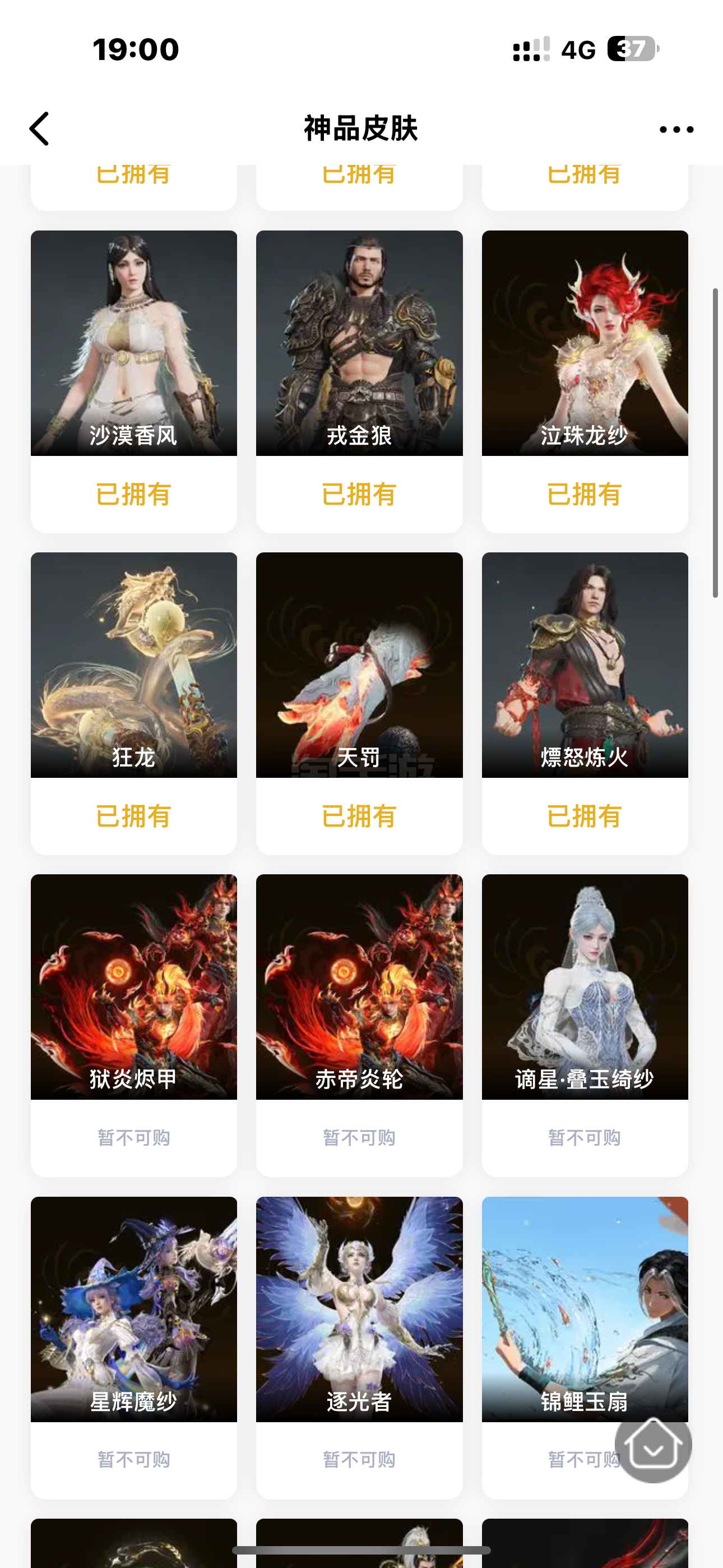Open the 沙漠香风 skin card
The image size is (723, 1568).
tap(134, 381)
